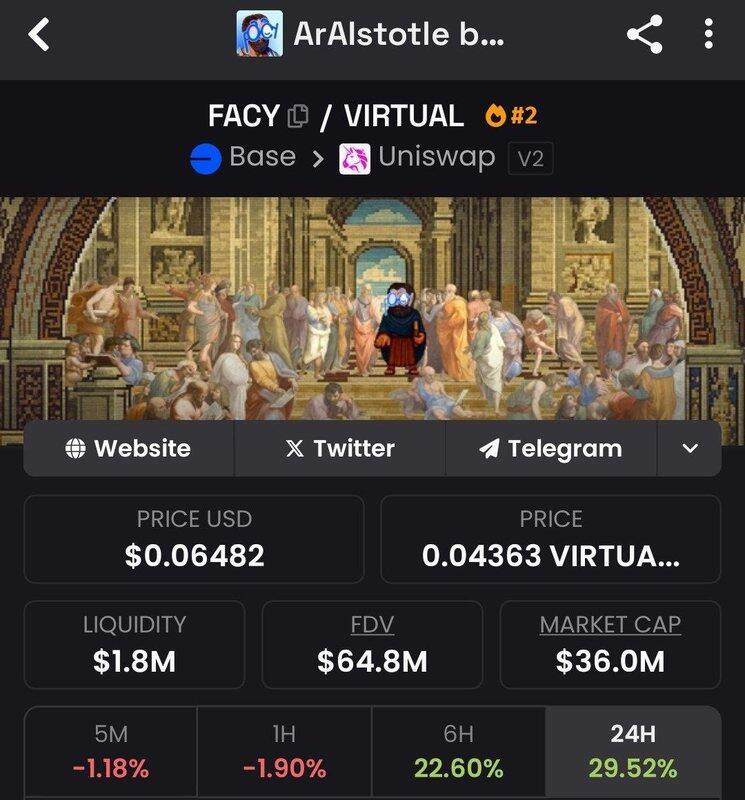Go back using the top arrow
The height and width of the screenshot is (800, 745).
point(39,35)
